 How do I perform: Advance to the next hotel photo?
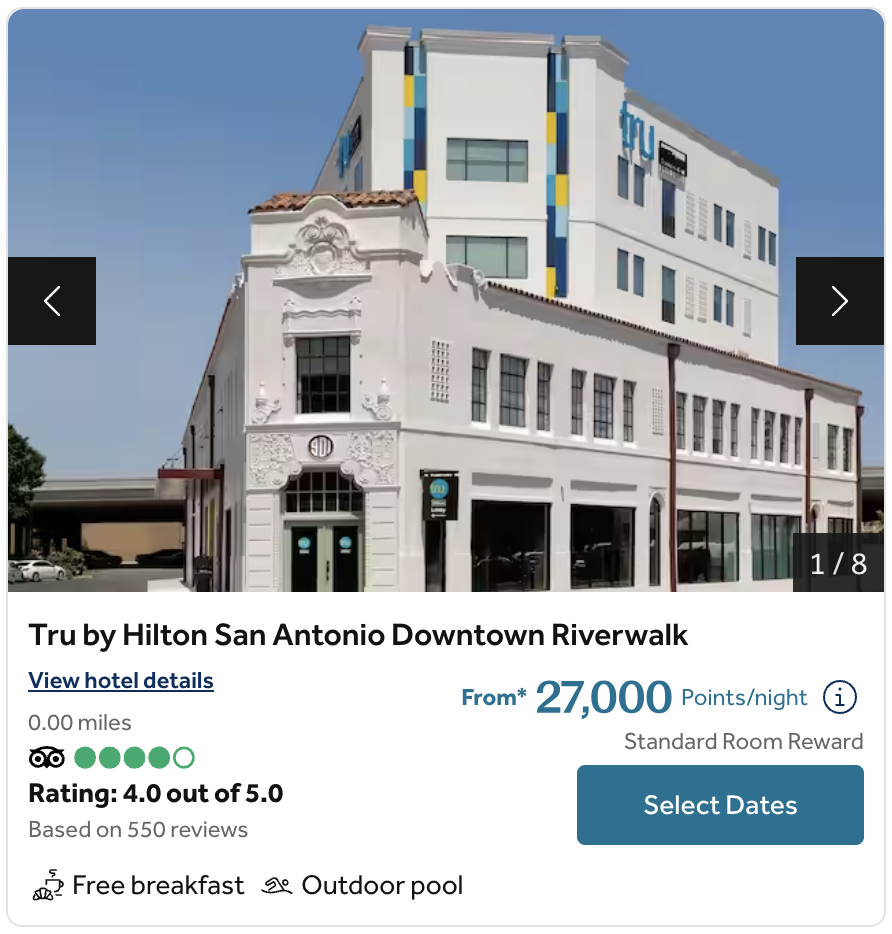[840, 300]
